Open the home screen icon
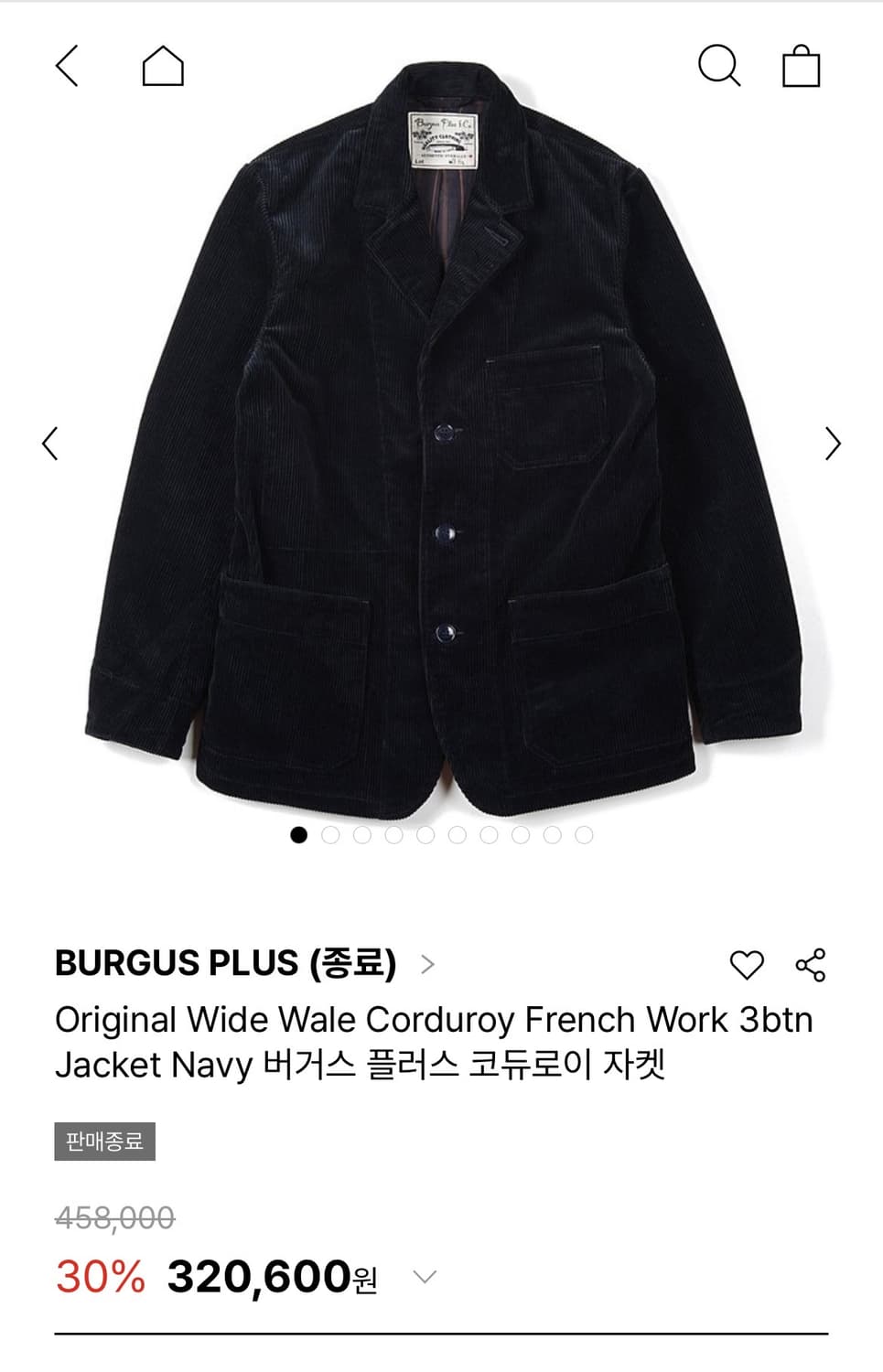 pyautogui.click(x=161, y=67)
